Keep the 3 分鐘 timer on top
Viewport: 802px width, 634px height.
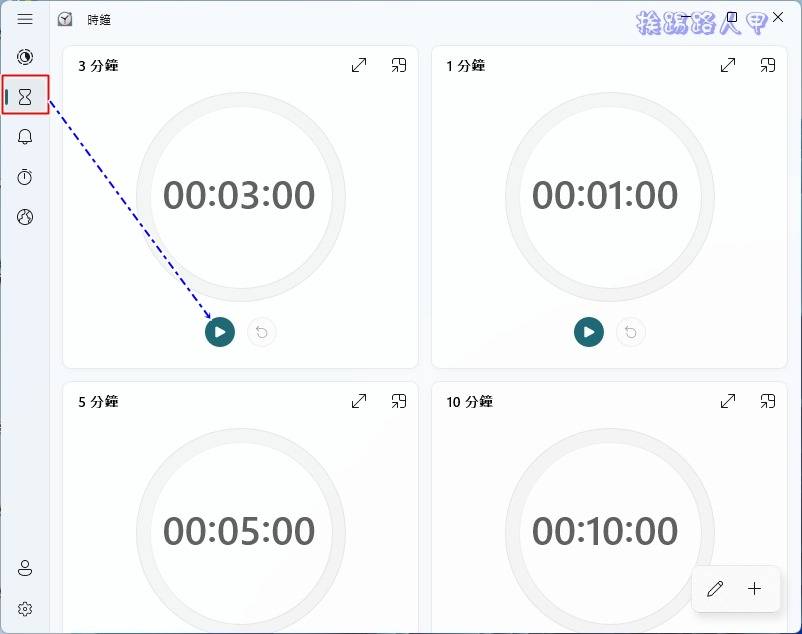pyautogui.click(x=399, y=65)
